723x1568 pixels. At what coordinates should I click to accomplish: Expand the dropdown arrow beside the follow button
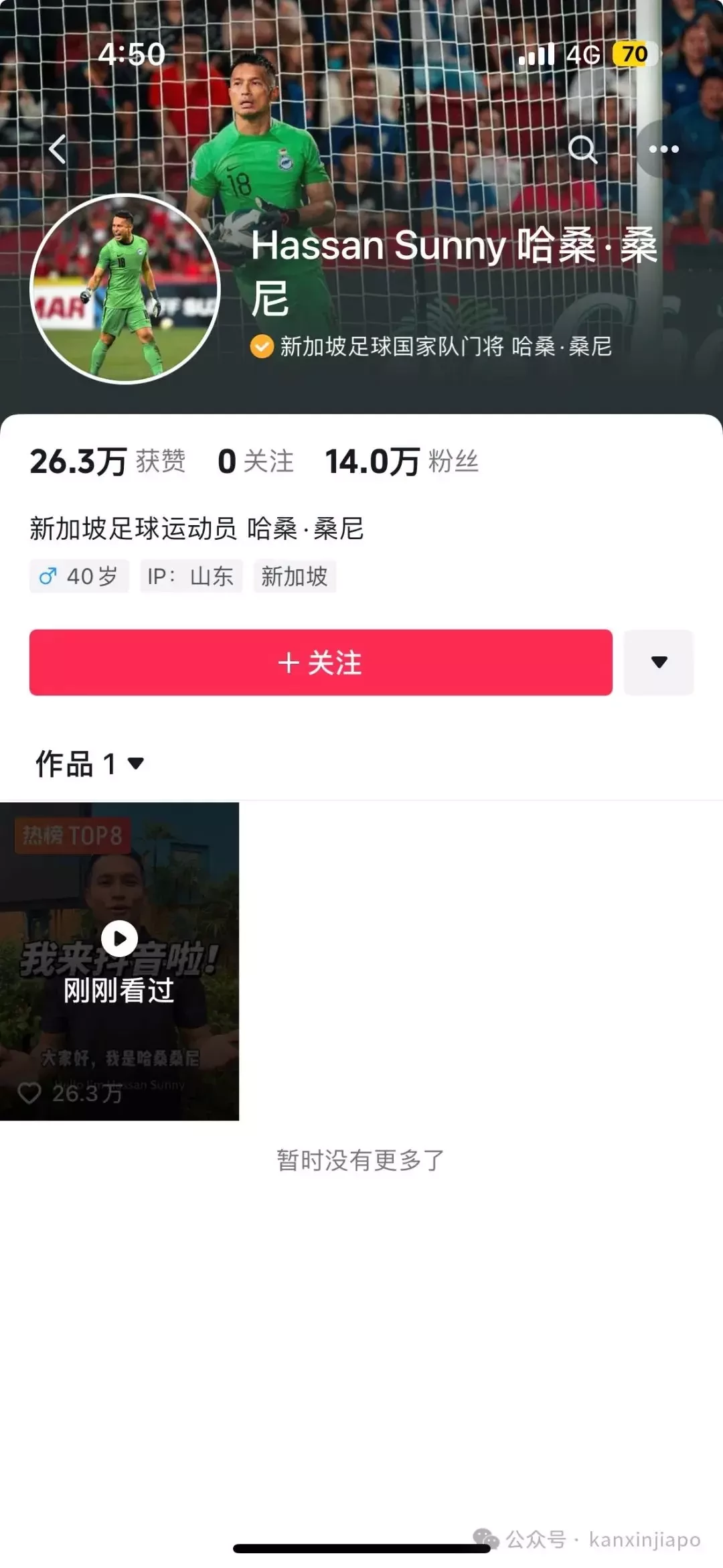pyautogui.click(x=659, y=662)
